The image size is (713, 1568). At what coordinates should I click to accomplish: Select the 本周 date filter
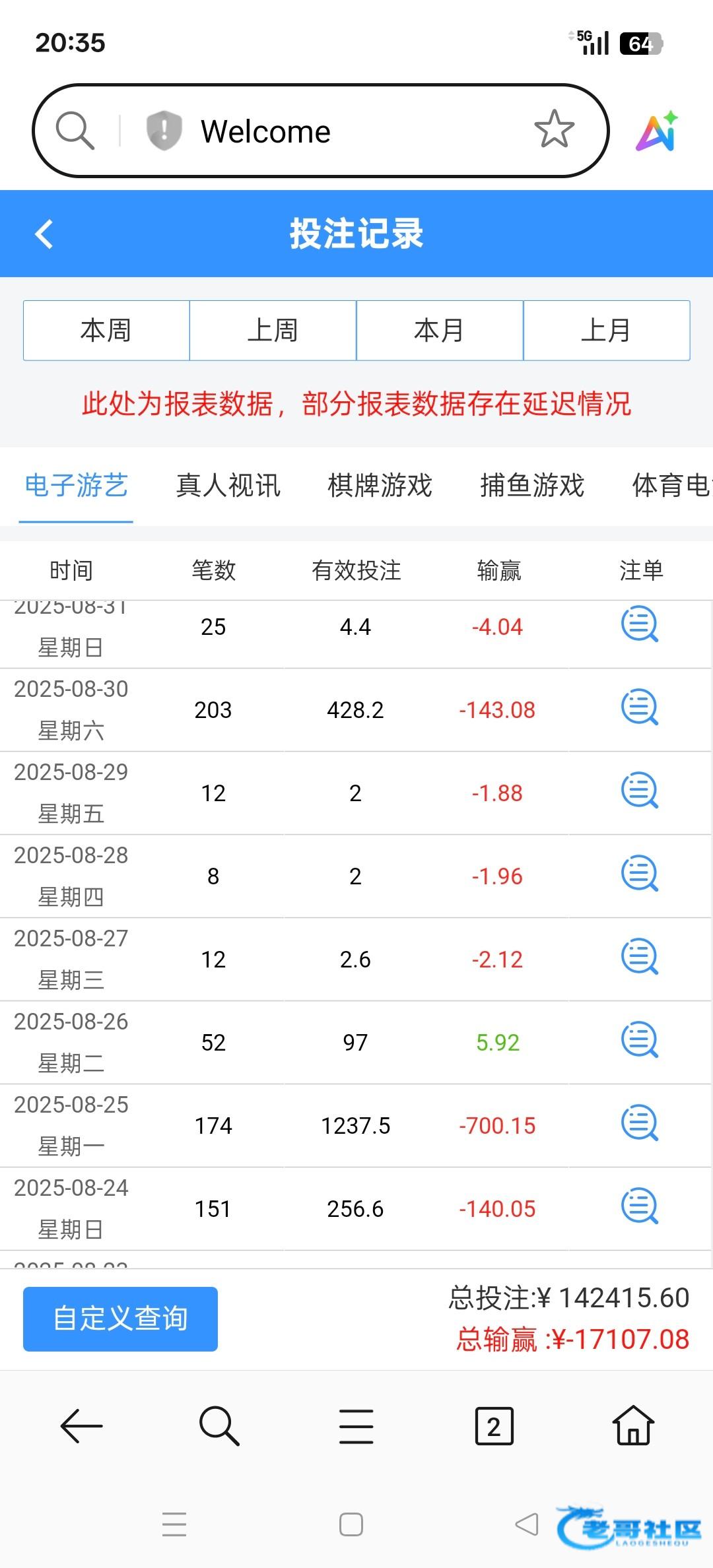click(106, 331)
